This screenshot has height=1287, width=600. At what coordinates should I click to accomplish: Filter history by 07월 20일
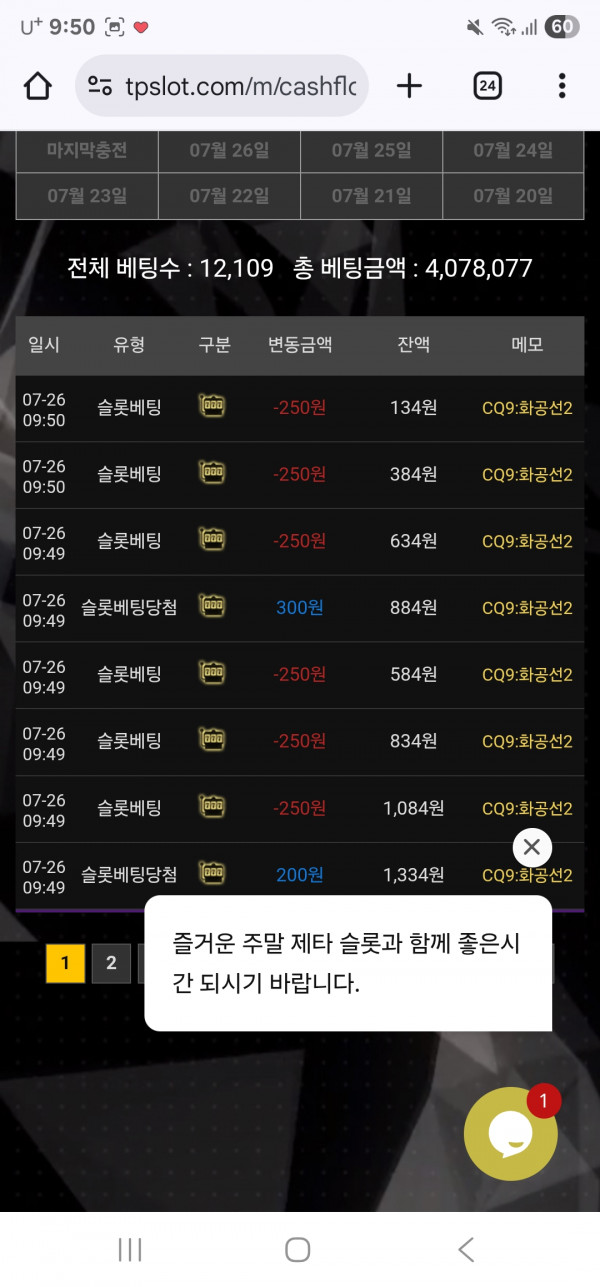[x=513, y=196]
